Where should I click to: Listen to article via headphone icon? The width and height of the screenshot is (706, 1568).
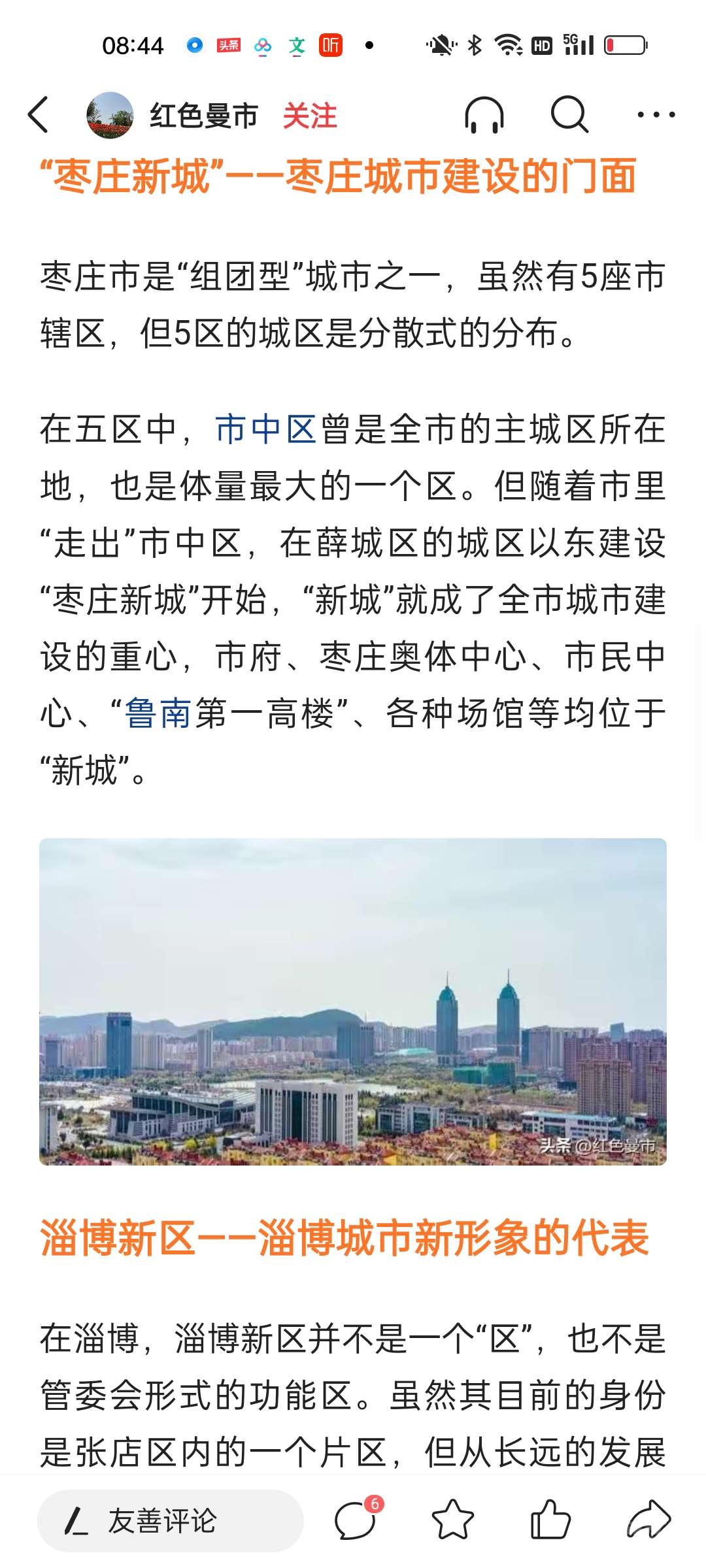(x=484, y=116)
